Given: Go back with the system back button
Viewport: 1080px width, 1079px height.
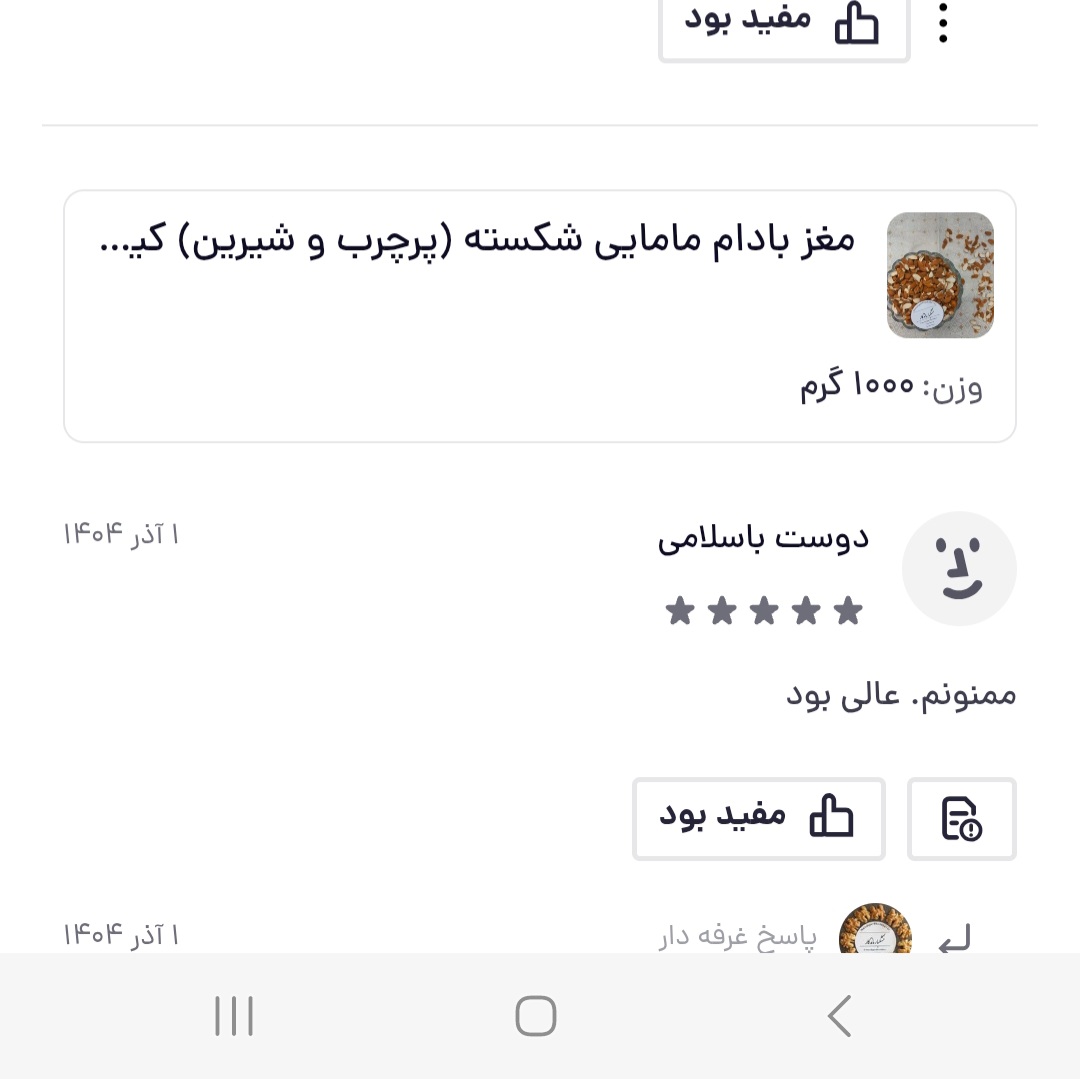Looking at the screenshot, I should pyautogui.click(x=839, y=1016).
